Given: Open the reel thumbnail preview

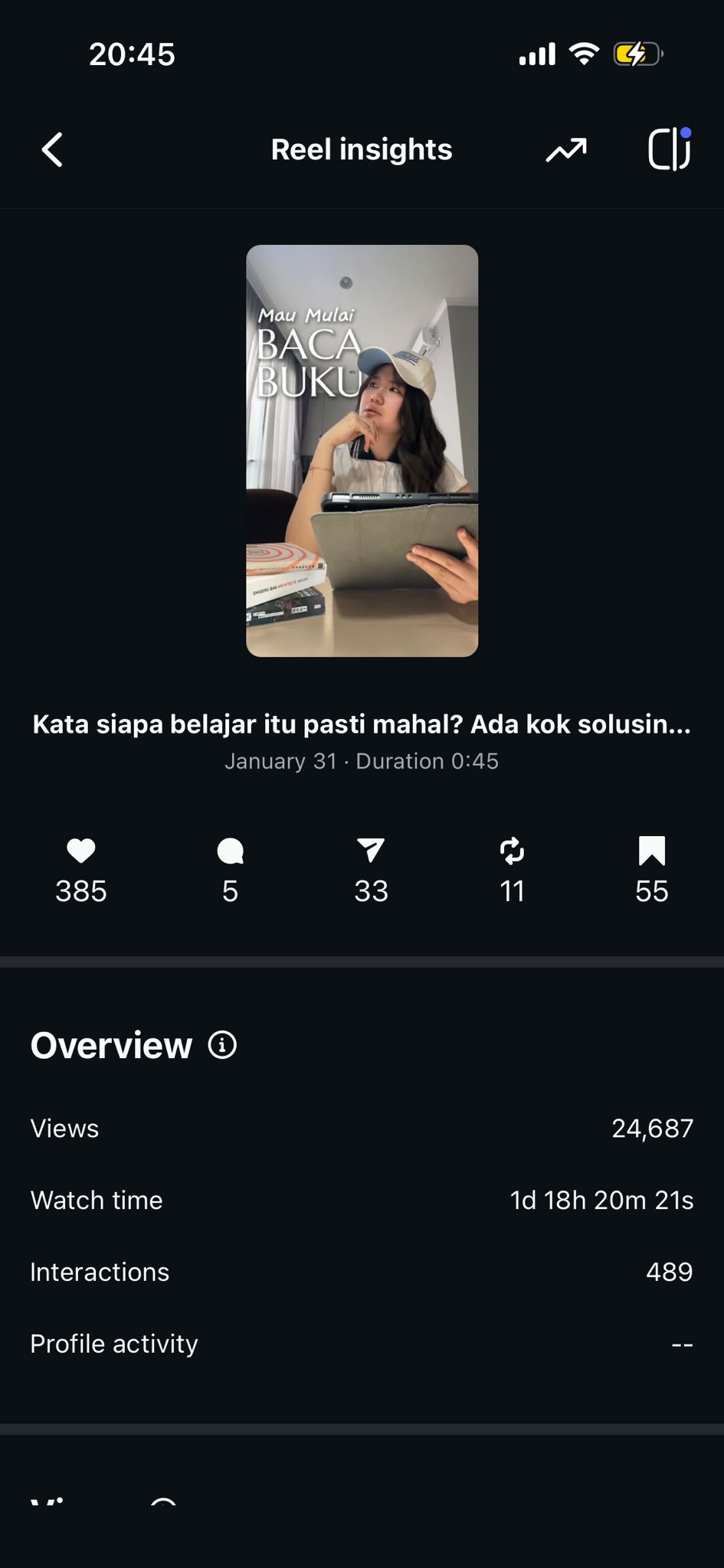Looking at the screenshot, I should pyautogui.click(x=362, y=450).
